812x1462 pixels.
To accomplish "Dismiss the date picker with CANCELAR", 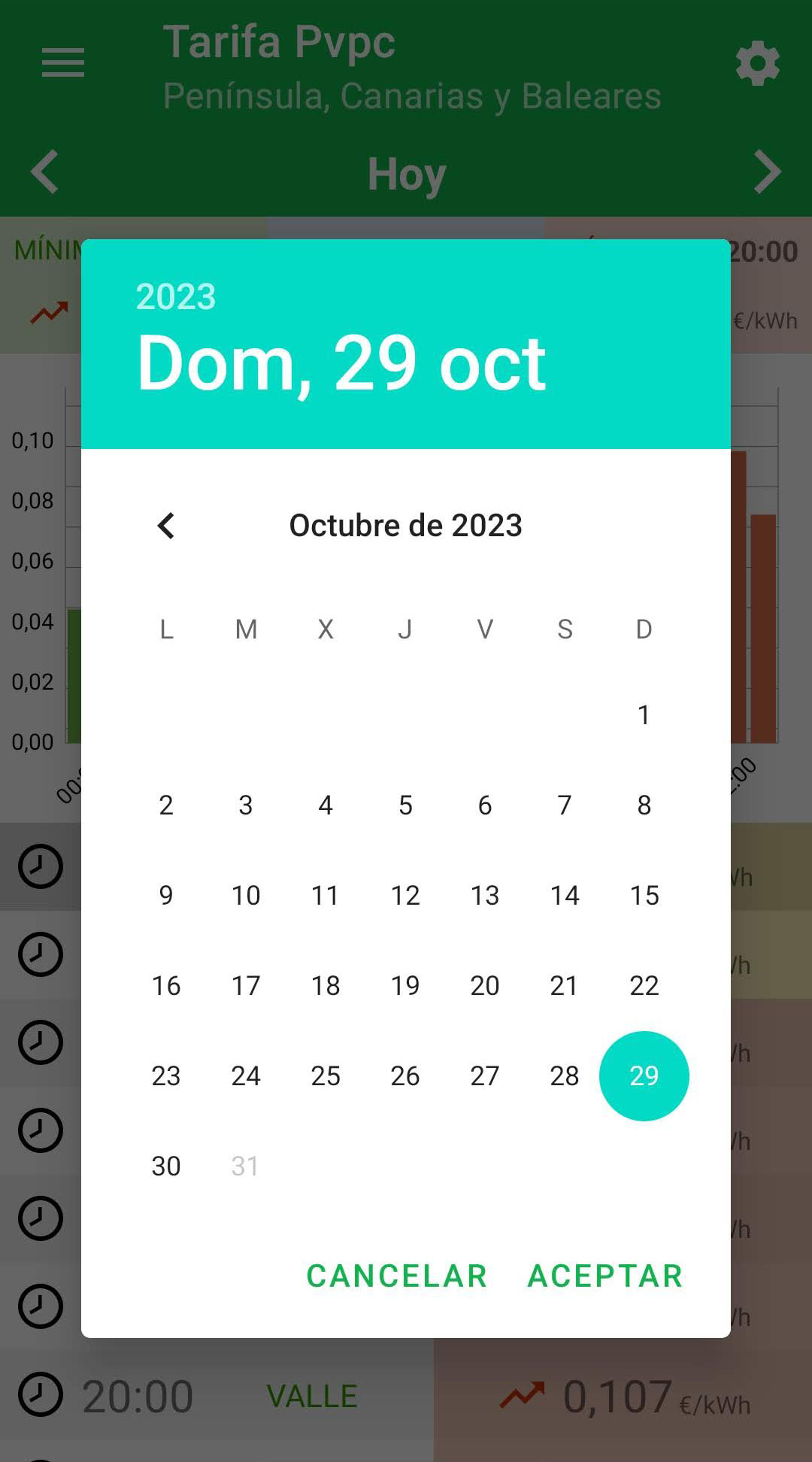I will pyautogui.click(x=397, y=1276).
